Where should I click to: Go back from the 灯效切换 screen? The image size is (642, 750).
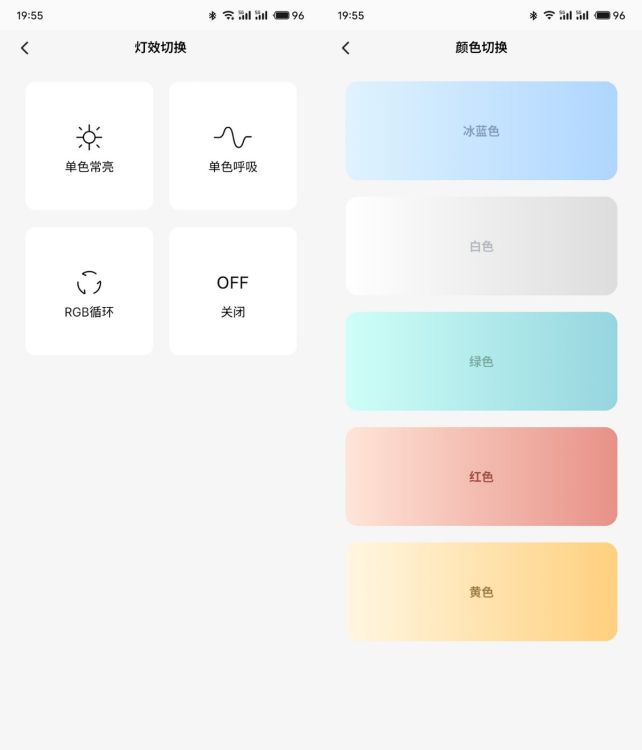coord(25,48)
